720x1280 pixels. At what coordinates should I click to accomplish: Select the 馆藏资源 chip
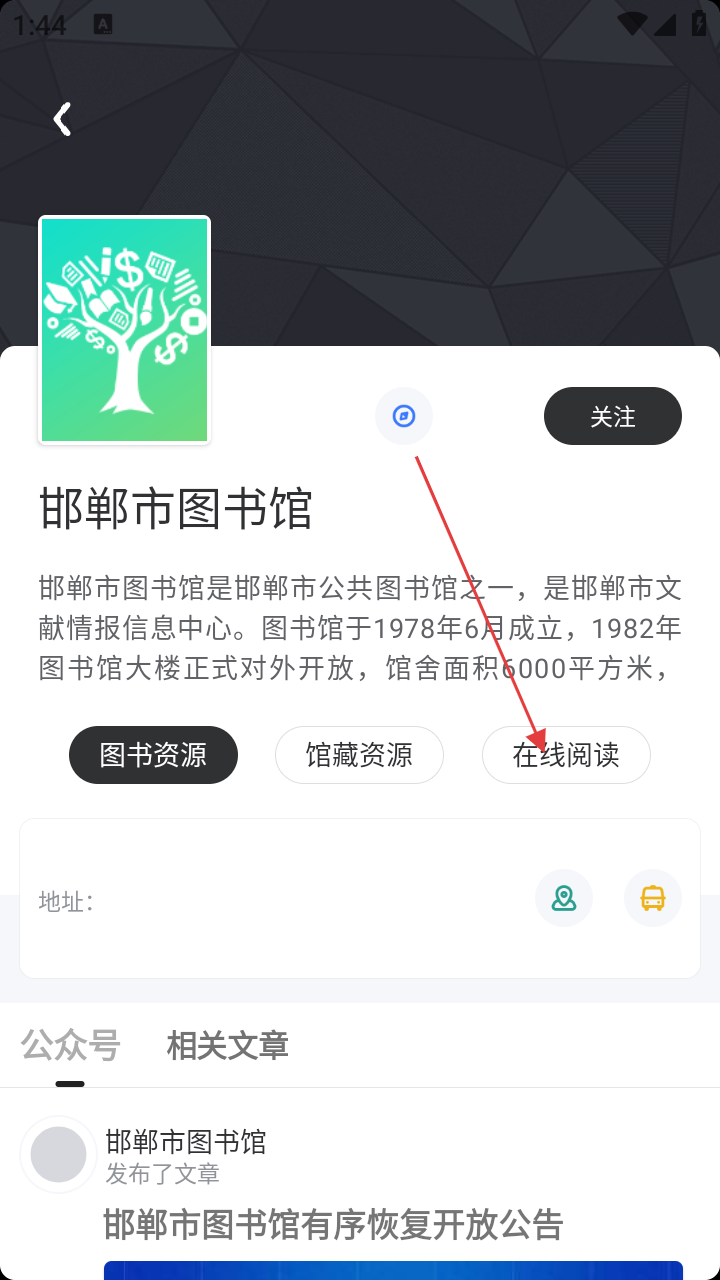[359, 755]
